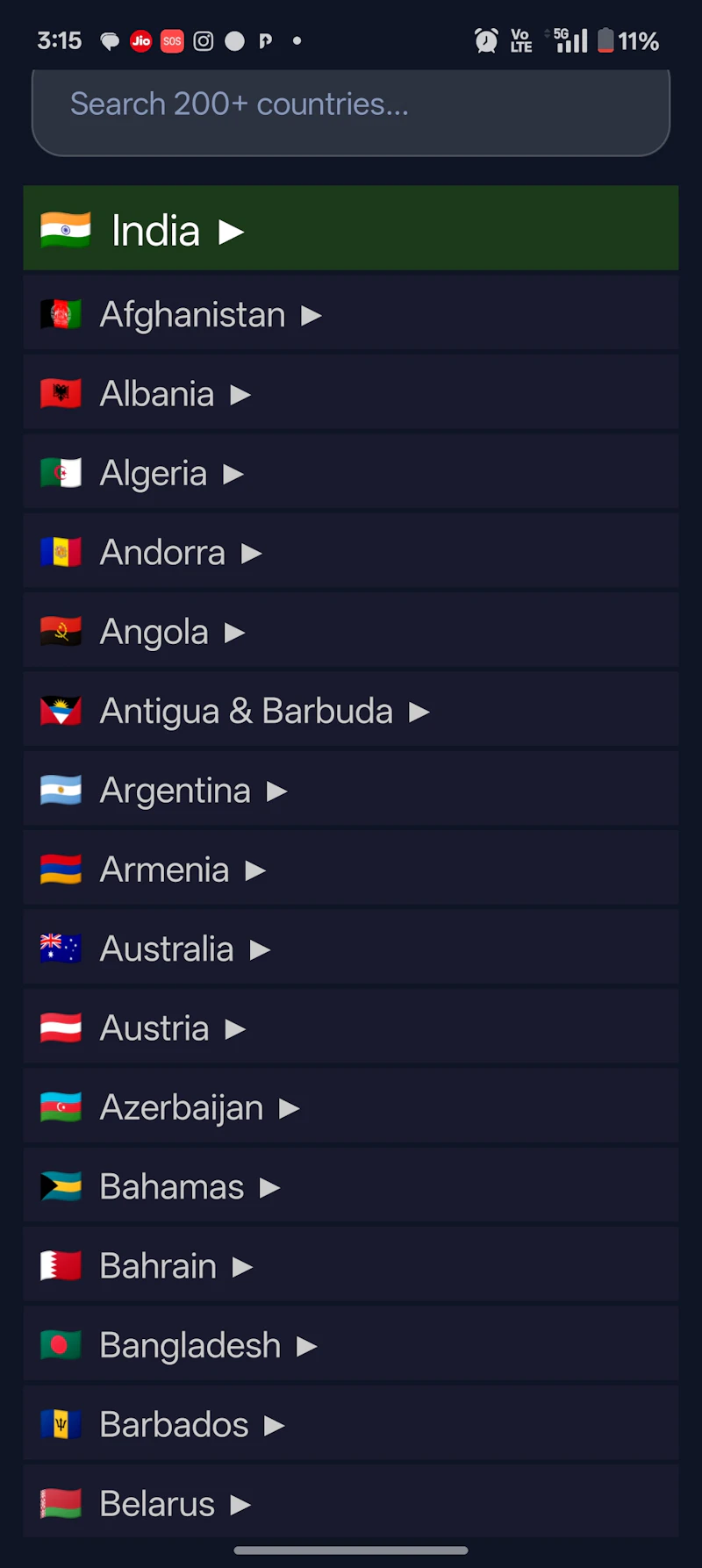This screenshot has width=702, height=1568.
Task: Select Barbados
Action: click(x=351, y=1424)
